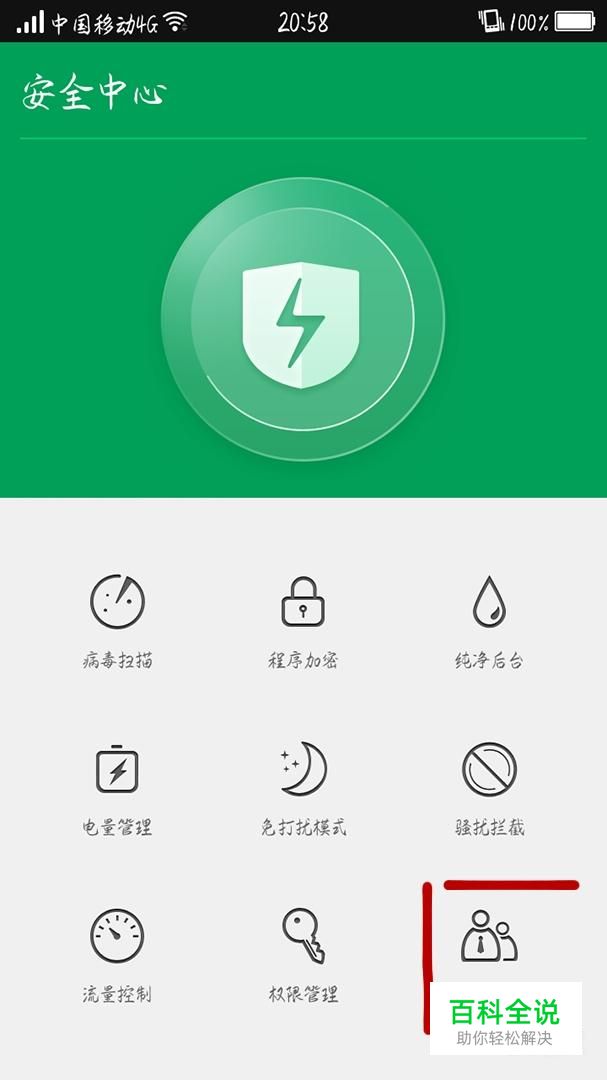Start the security scan with the shield button

pyautogui.click(x=303, y=318)
